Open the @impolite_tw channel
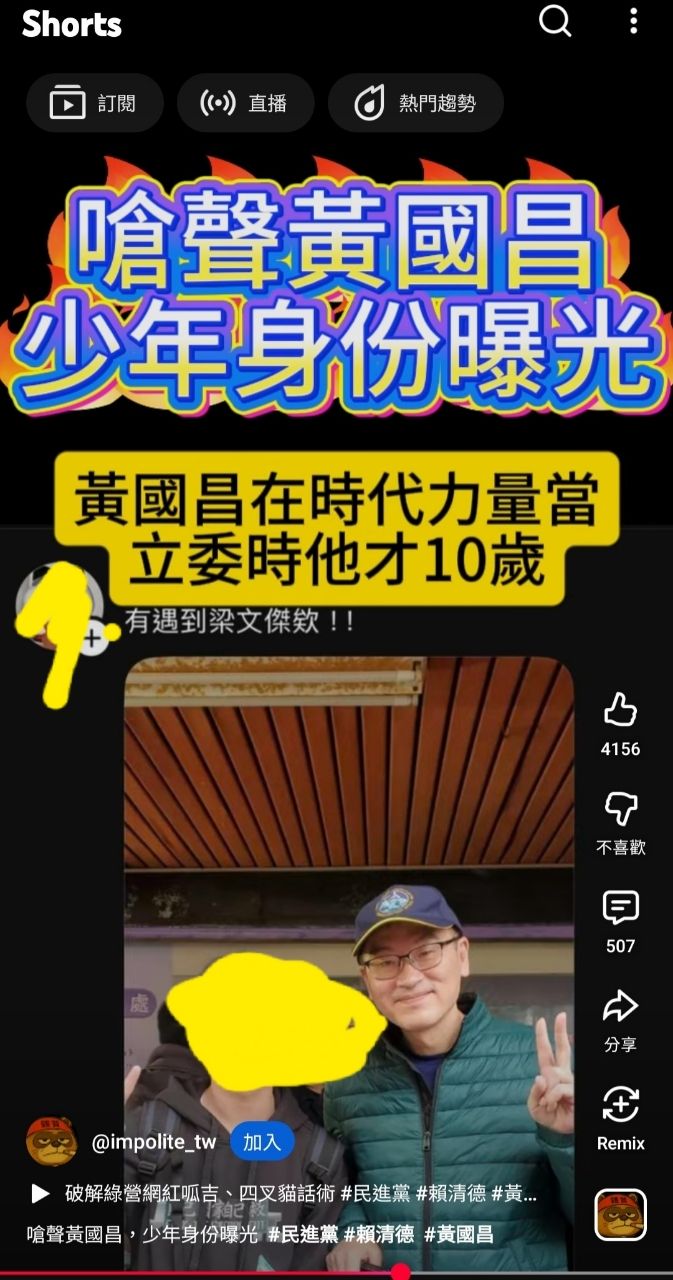Viewport: 673px width, 1280px height. [153, 1142]
